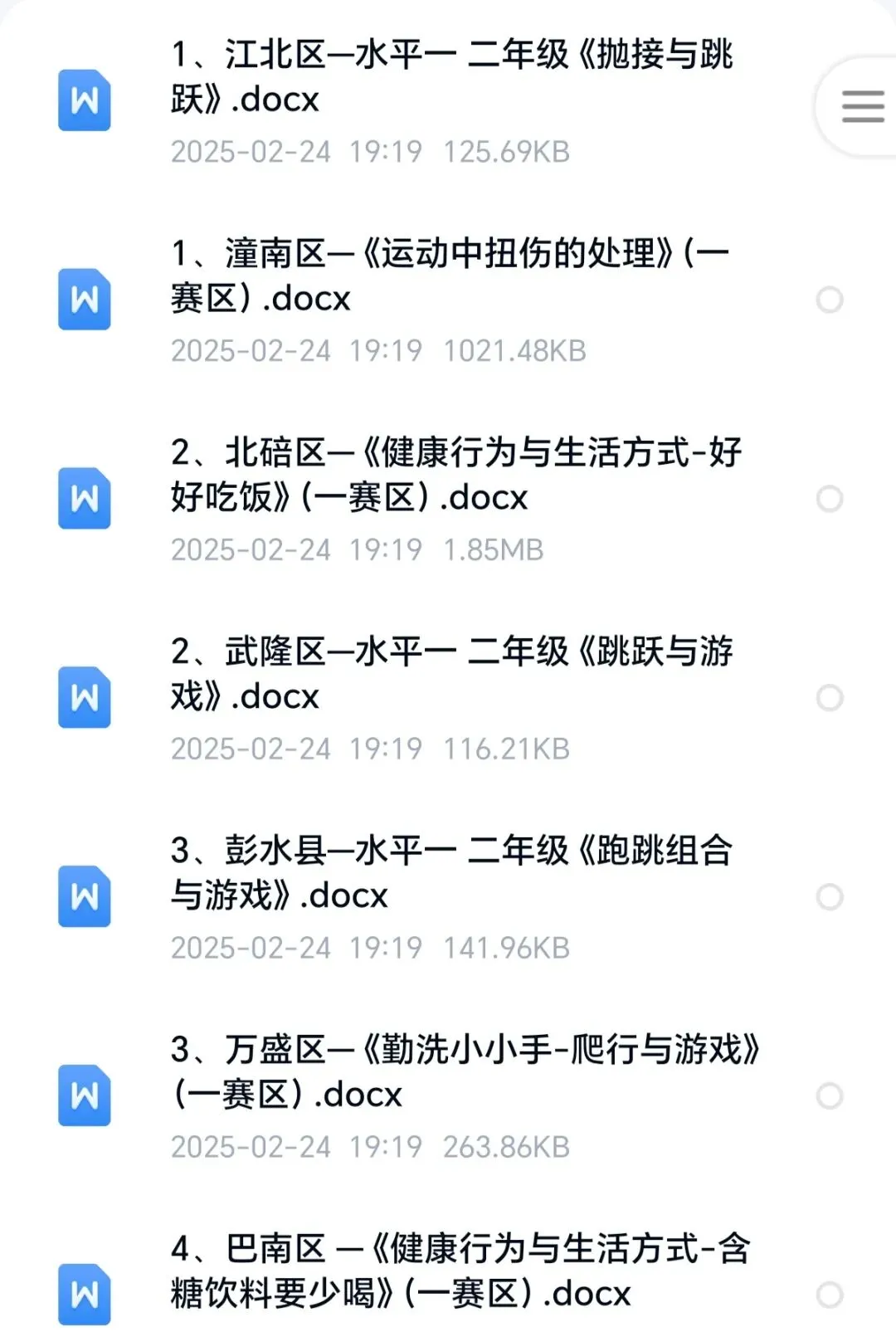Select the 武隆区 file's radio circle
Viewport: 896px width, 1332px height.
(830, 698)
